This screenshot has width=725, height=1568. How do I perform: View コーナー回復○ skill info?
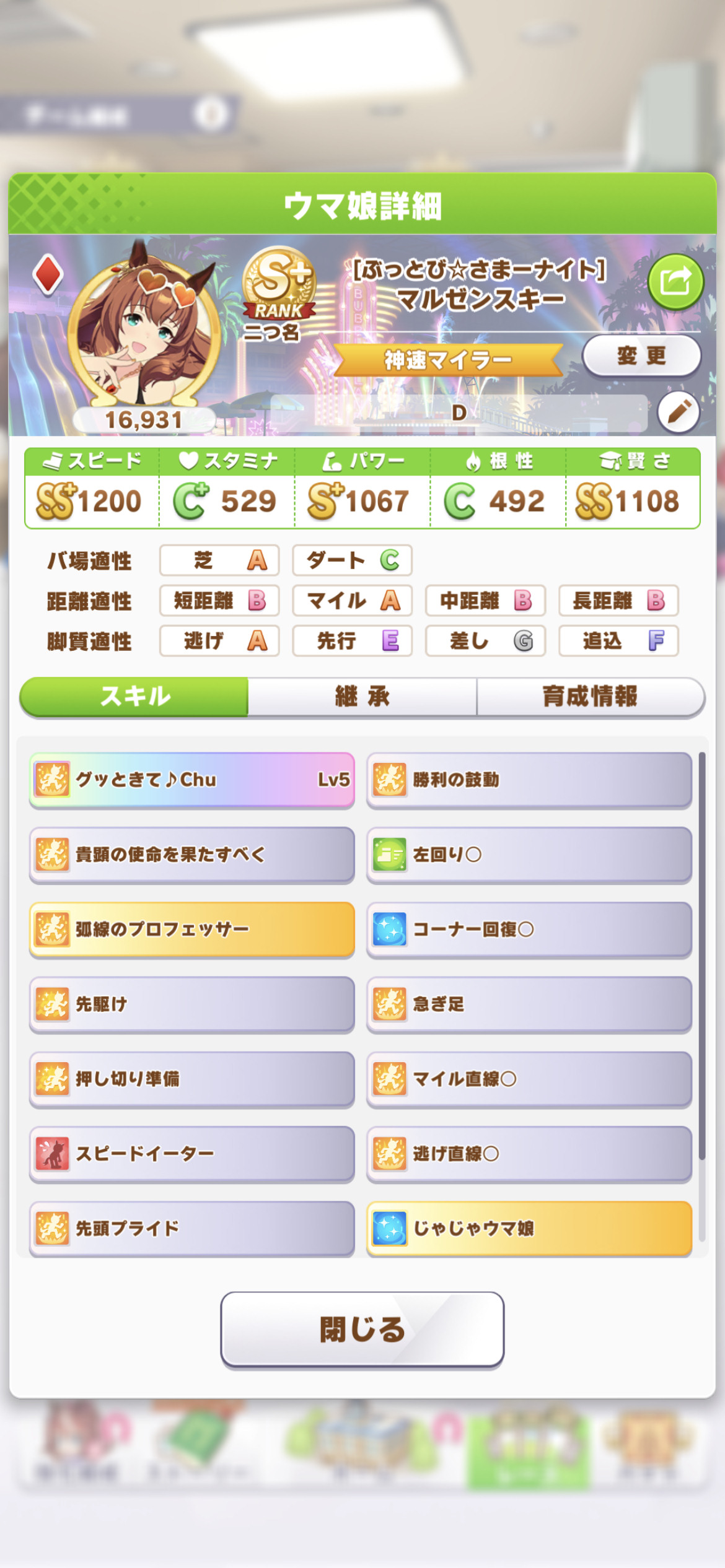click(529, 930)
